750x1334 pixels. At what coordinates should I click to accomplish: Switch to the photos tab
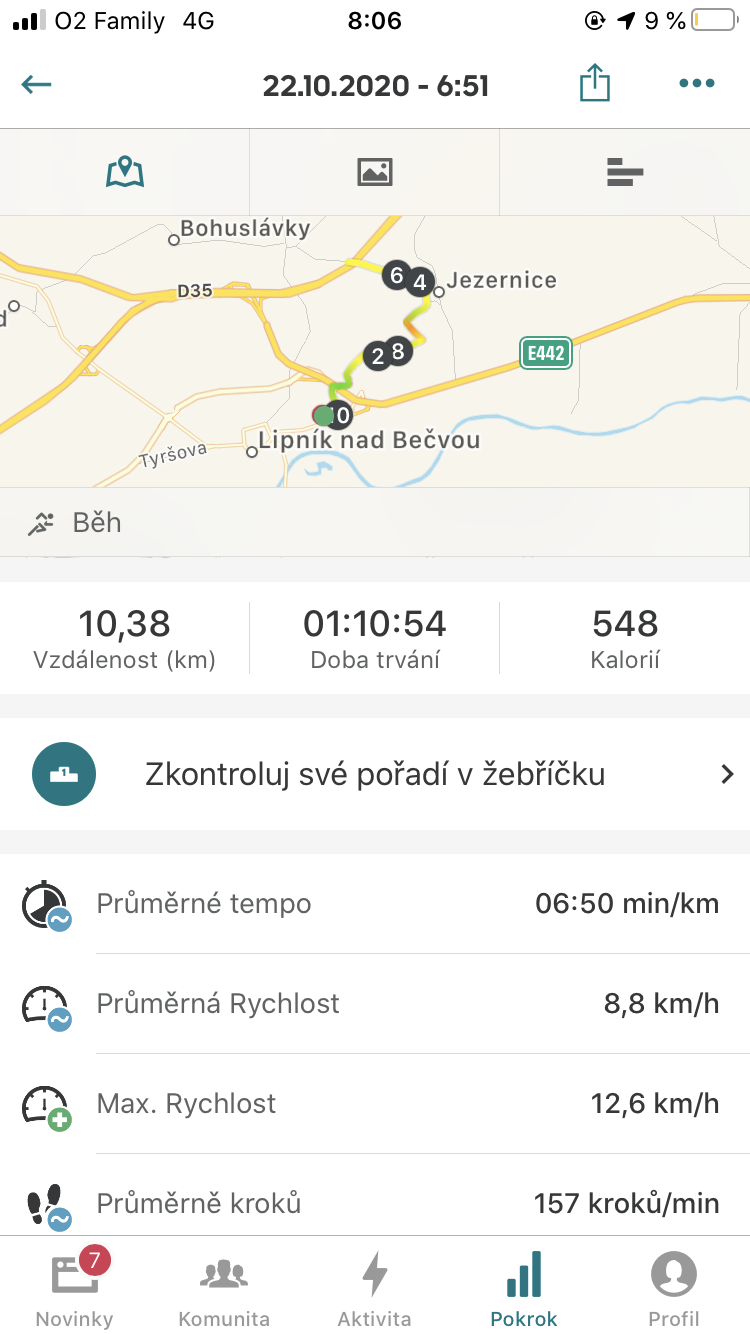click(x=375, y=172)
